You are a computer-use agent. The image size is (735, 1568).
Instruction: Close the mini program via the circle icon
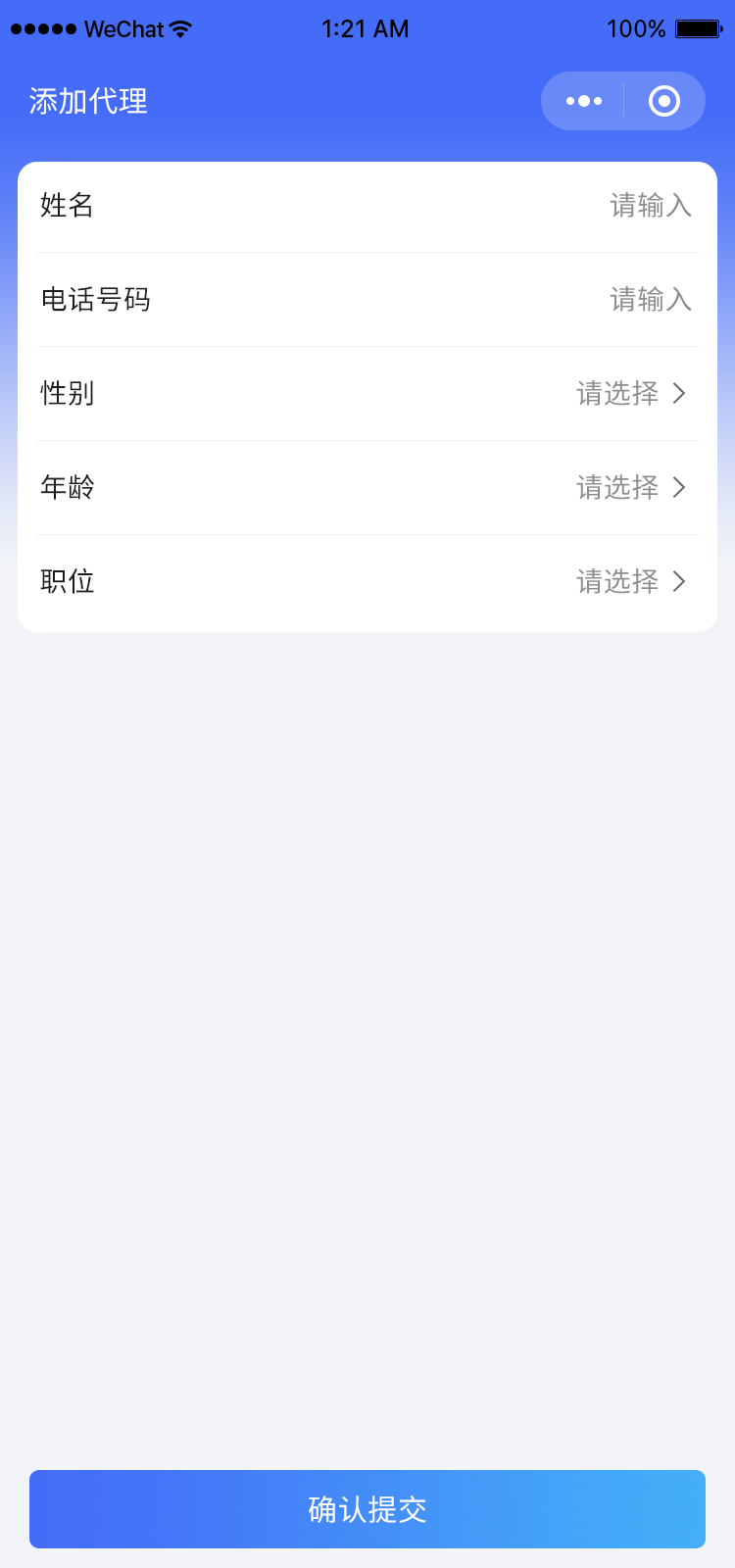(x=664, y=101)
